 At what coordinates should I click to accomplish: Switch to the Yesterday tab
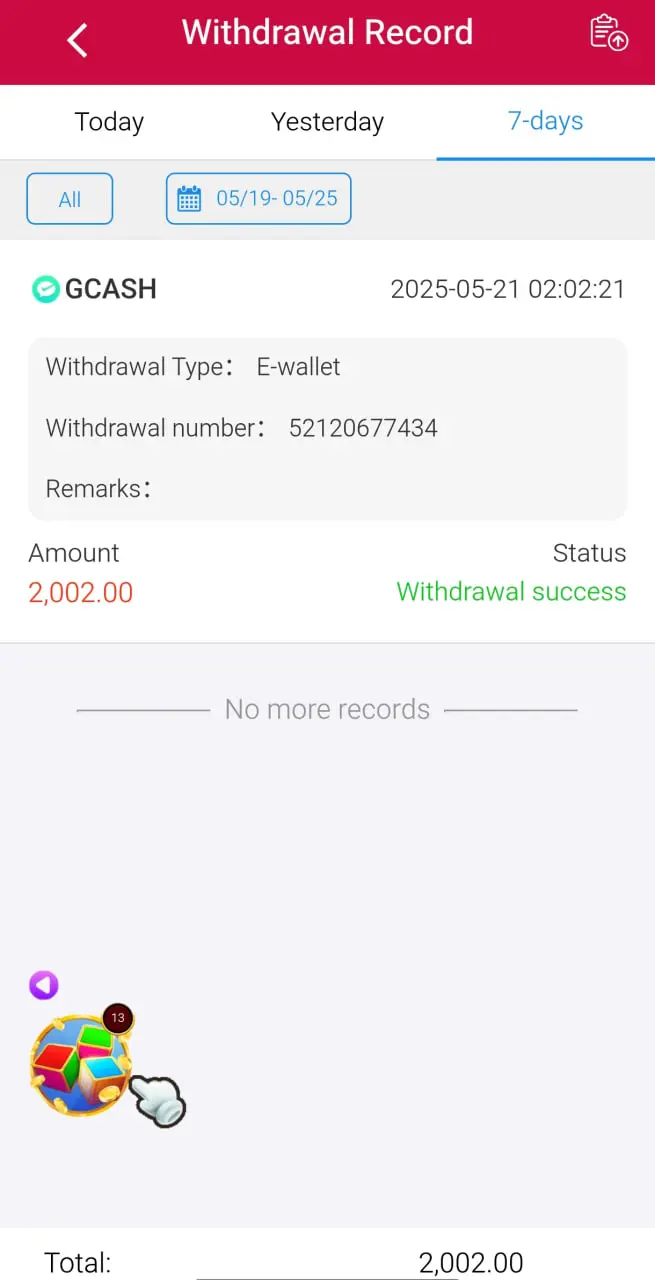(x=327, y=122)
